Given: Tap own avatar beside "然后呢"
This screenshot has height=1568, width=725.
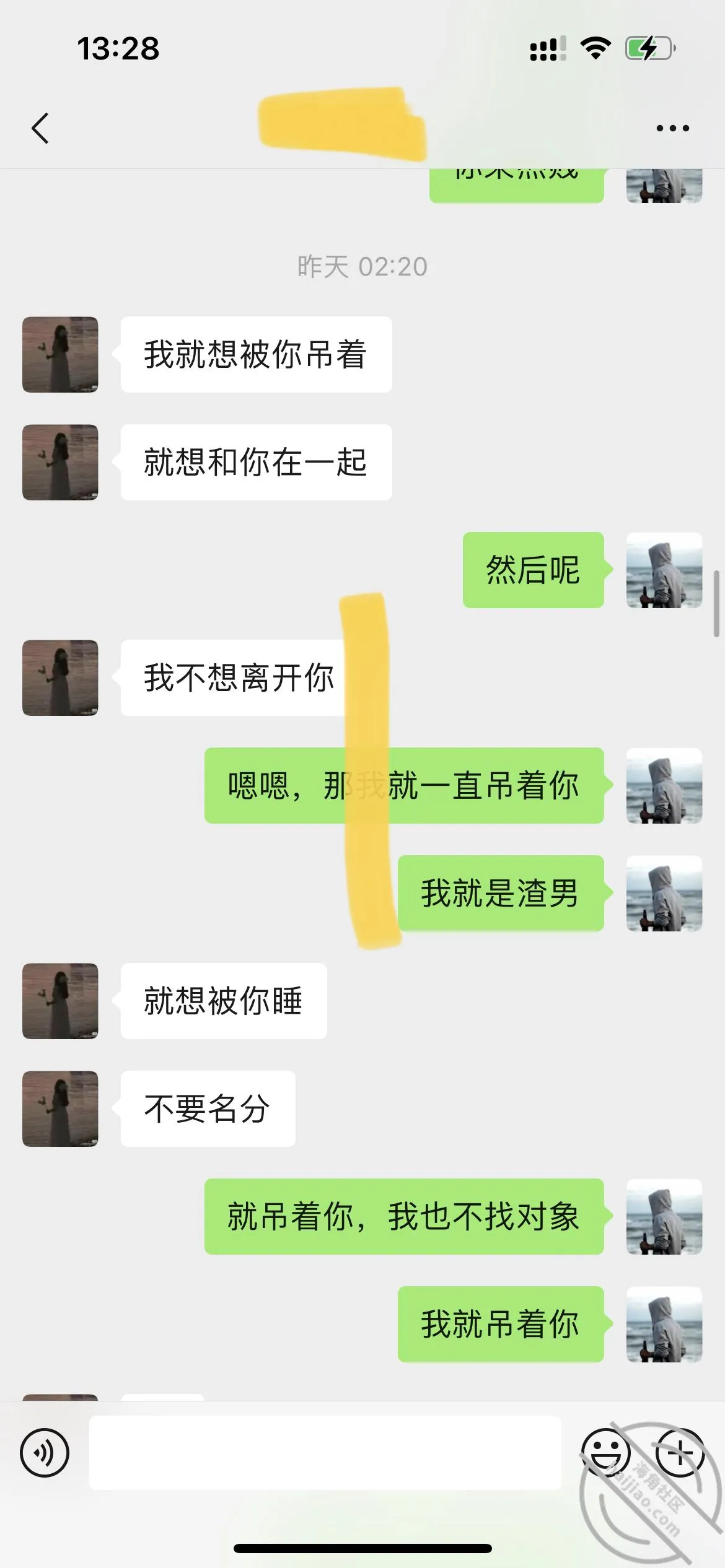Looking at the screenshot, I should pos(664,570).
